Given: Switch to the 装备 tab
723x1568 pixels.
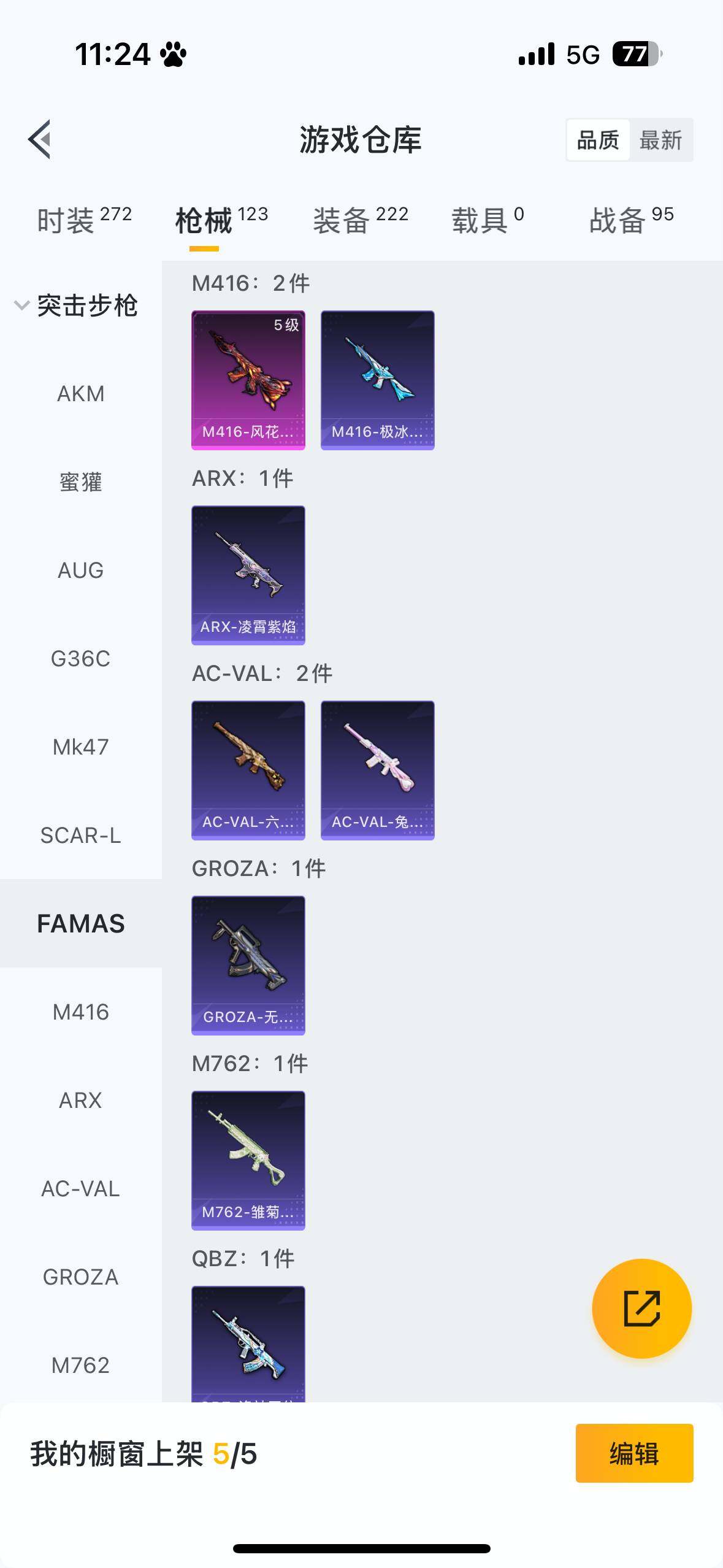Looking at the screenshot, I should pos(361,220).
